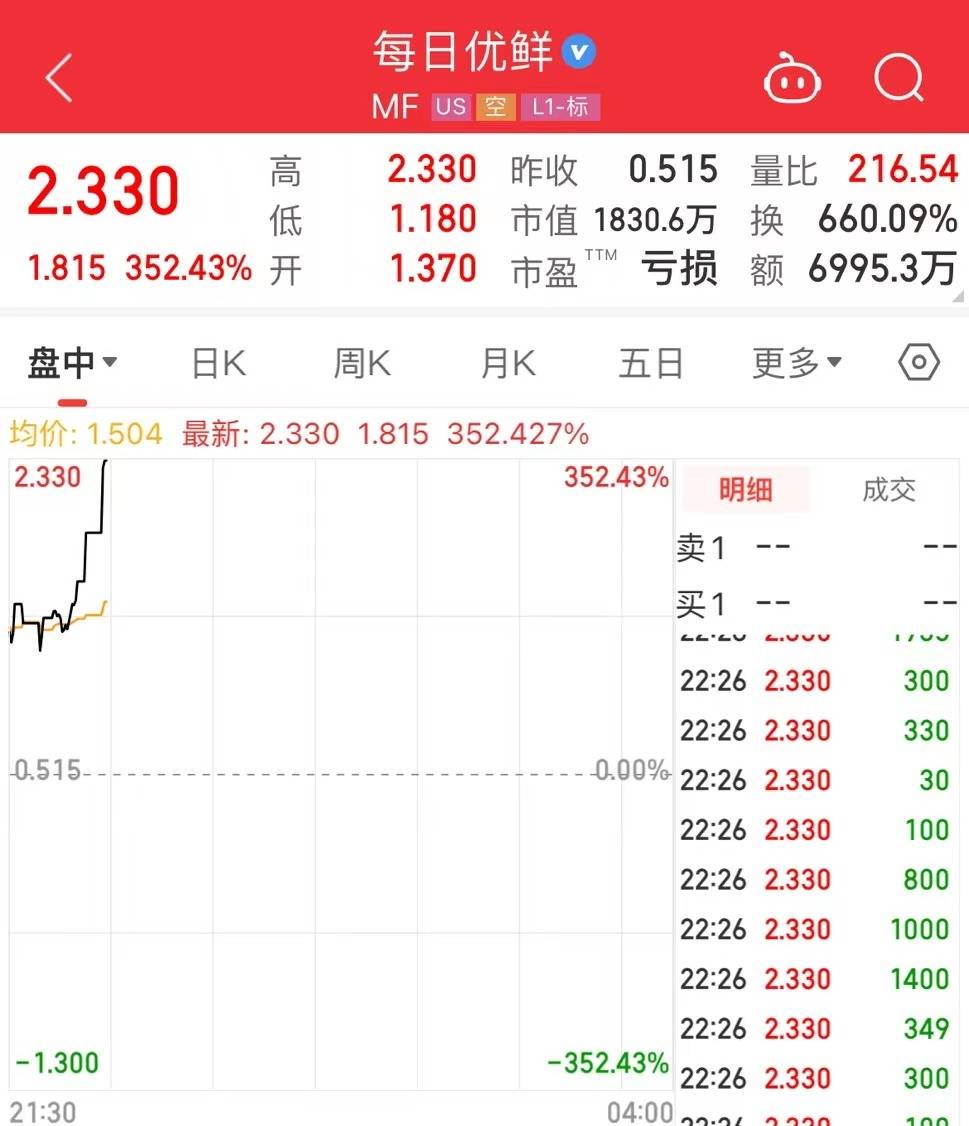Show the 明细 trade details
This screenshot has width=969, height=1126.
(x=745, y=490)
